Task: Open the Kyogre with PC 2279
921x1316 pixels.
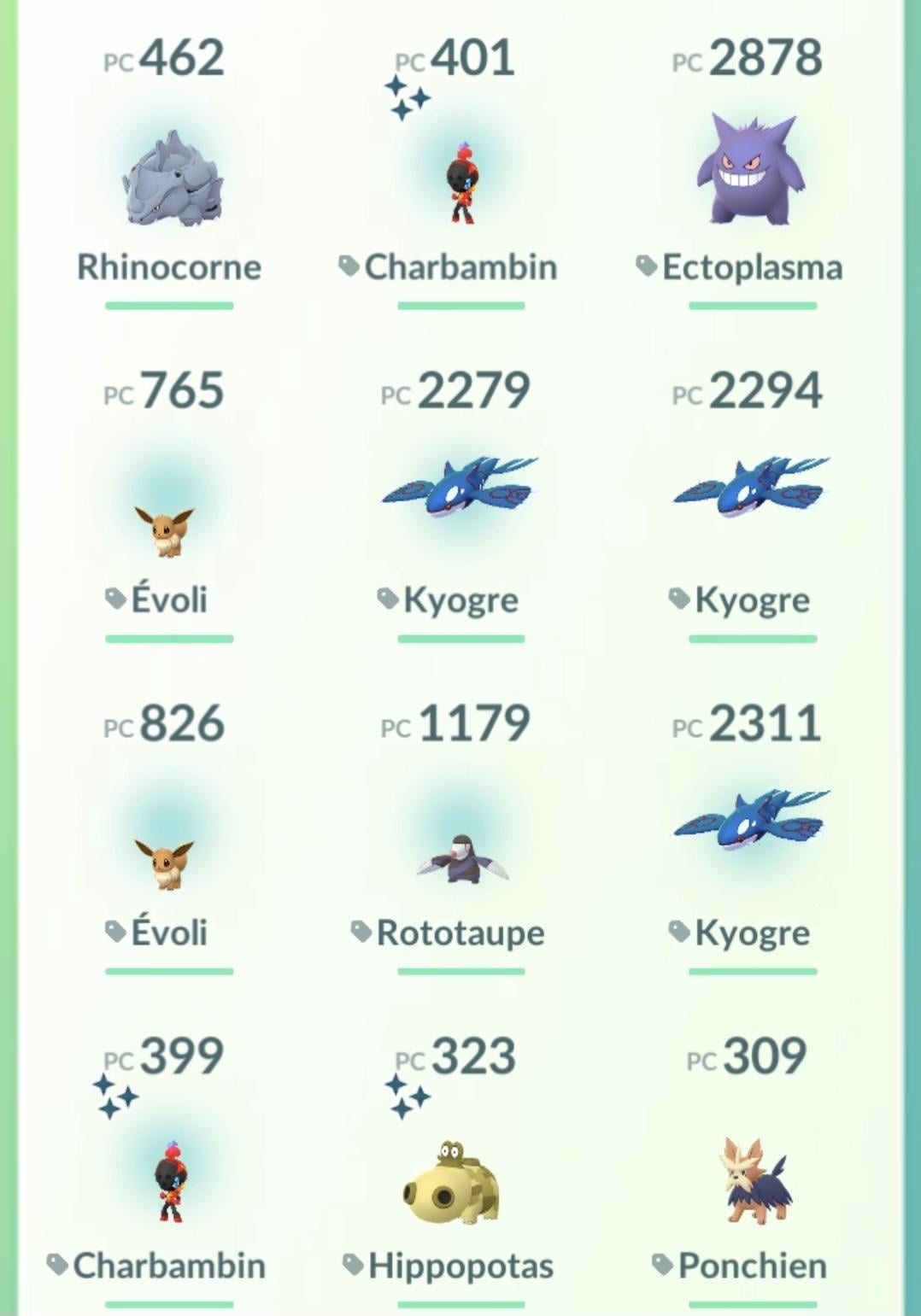Action: point(460,488)
